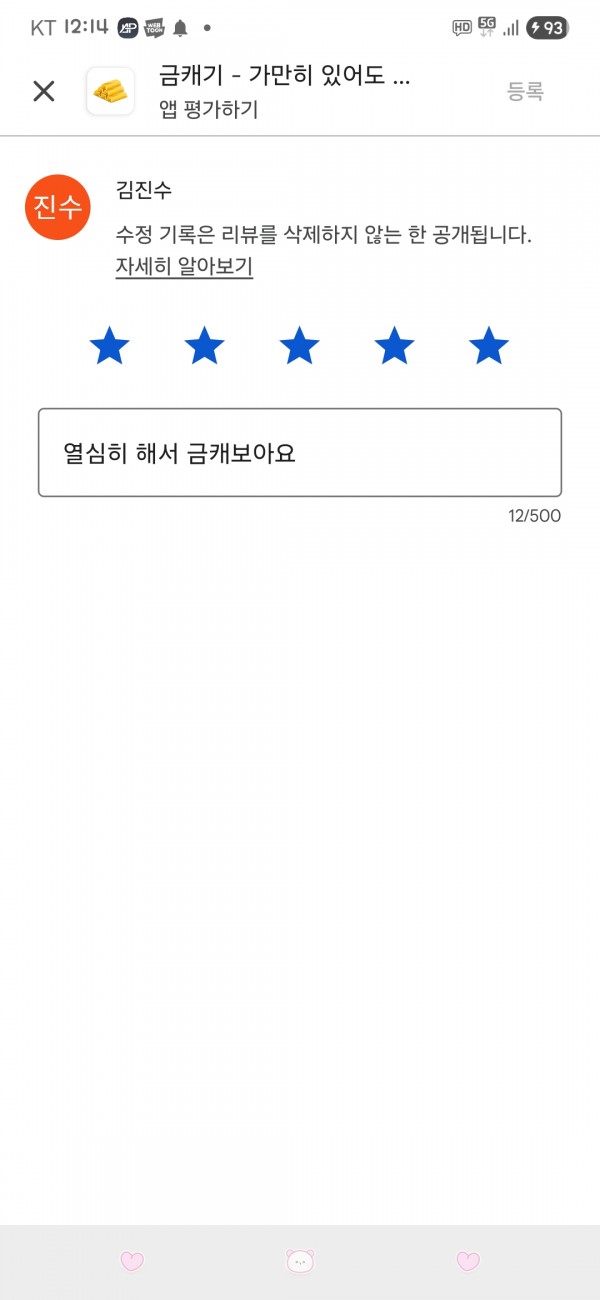This screenshot has width=600, height=1300.
Task: Tap the 등록 button to post review
Action: [525, 91]
